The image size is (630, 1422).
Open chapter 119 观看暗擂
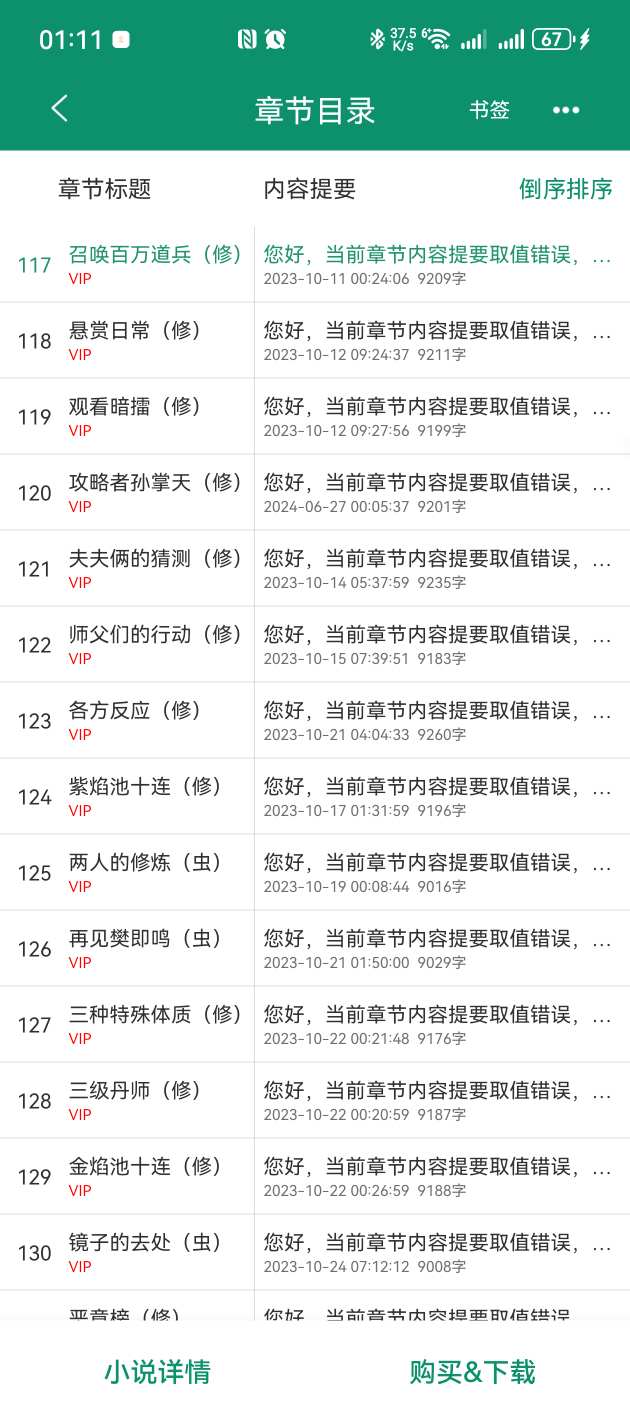click(315, 417)
